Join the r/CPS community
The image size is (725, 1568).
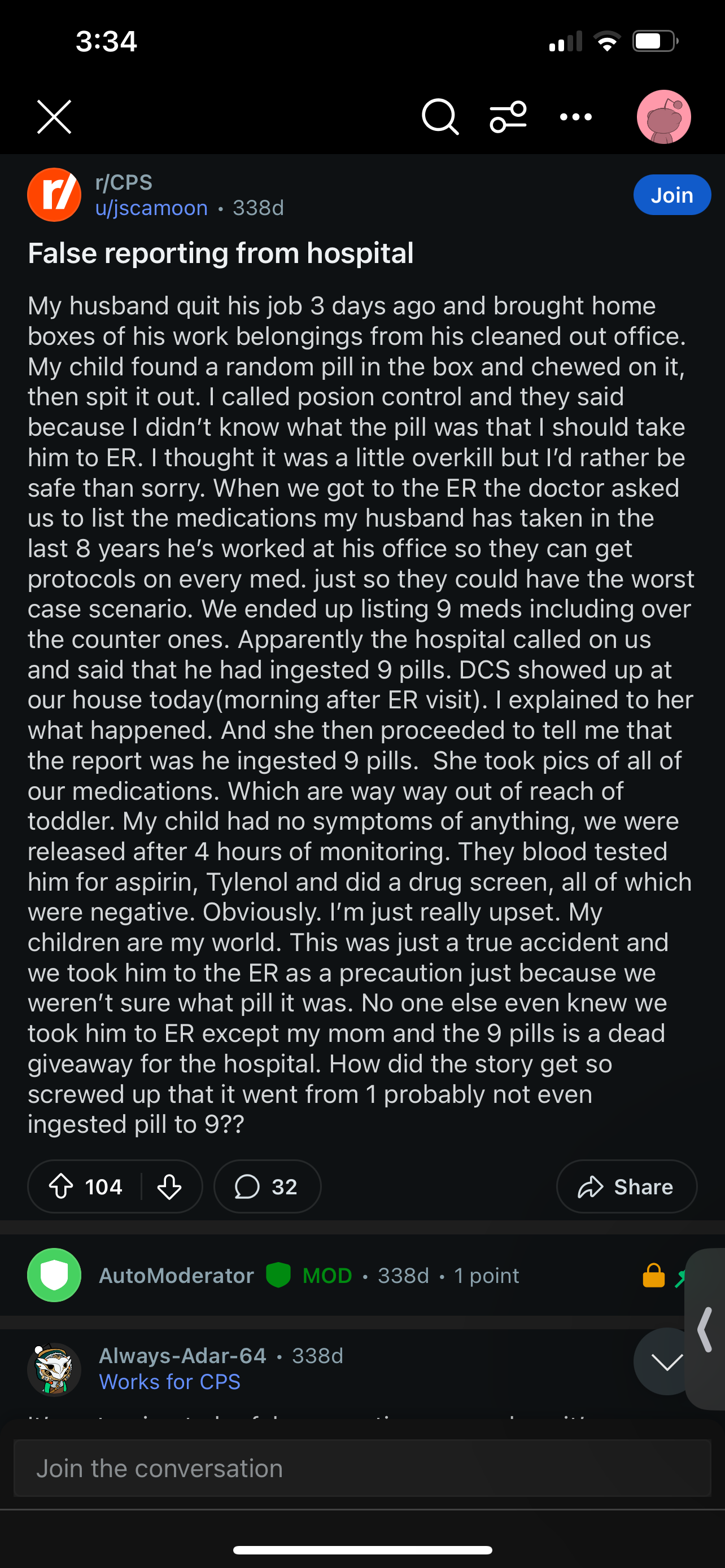671,195
